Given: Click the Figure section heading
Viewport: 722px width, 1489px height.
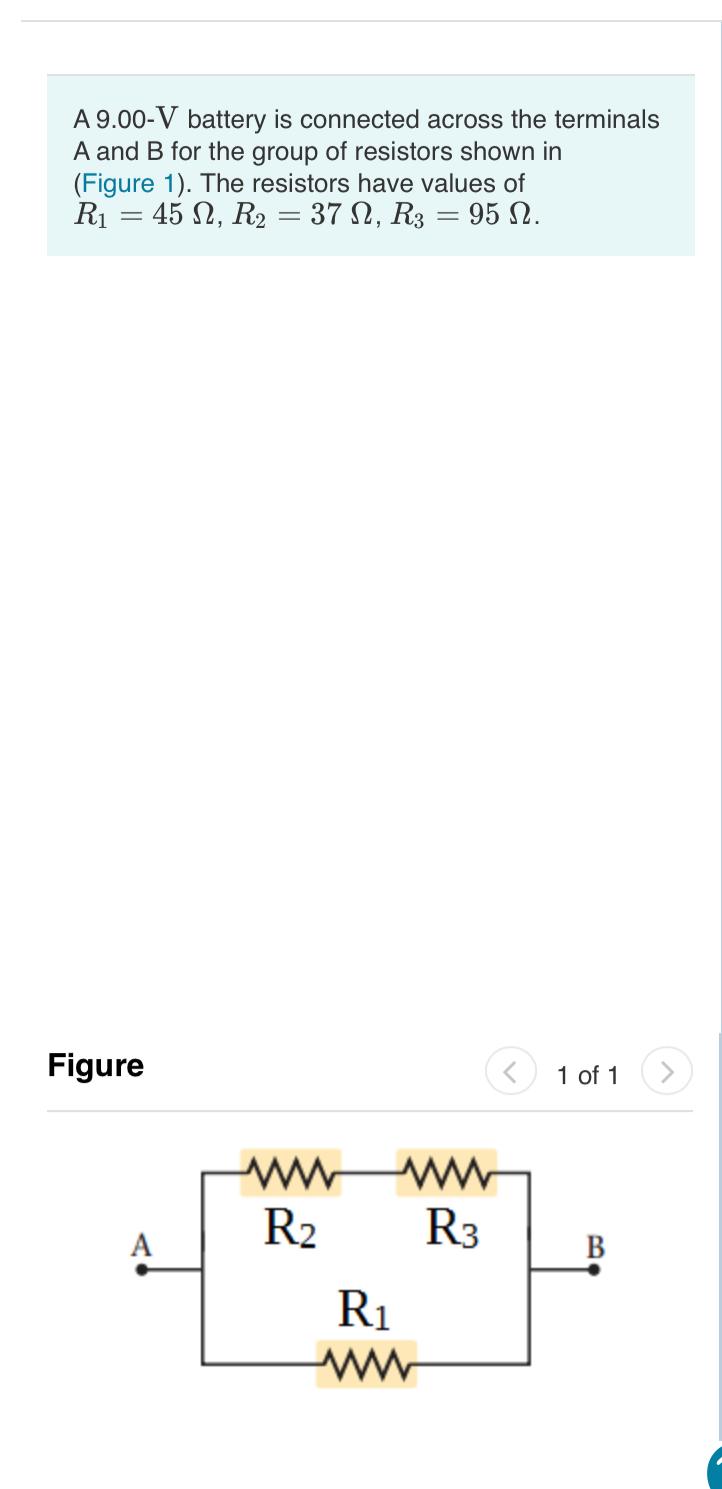Looking at the screenshot, I should tap(95, 1066).
